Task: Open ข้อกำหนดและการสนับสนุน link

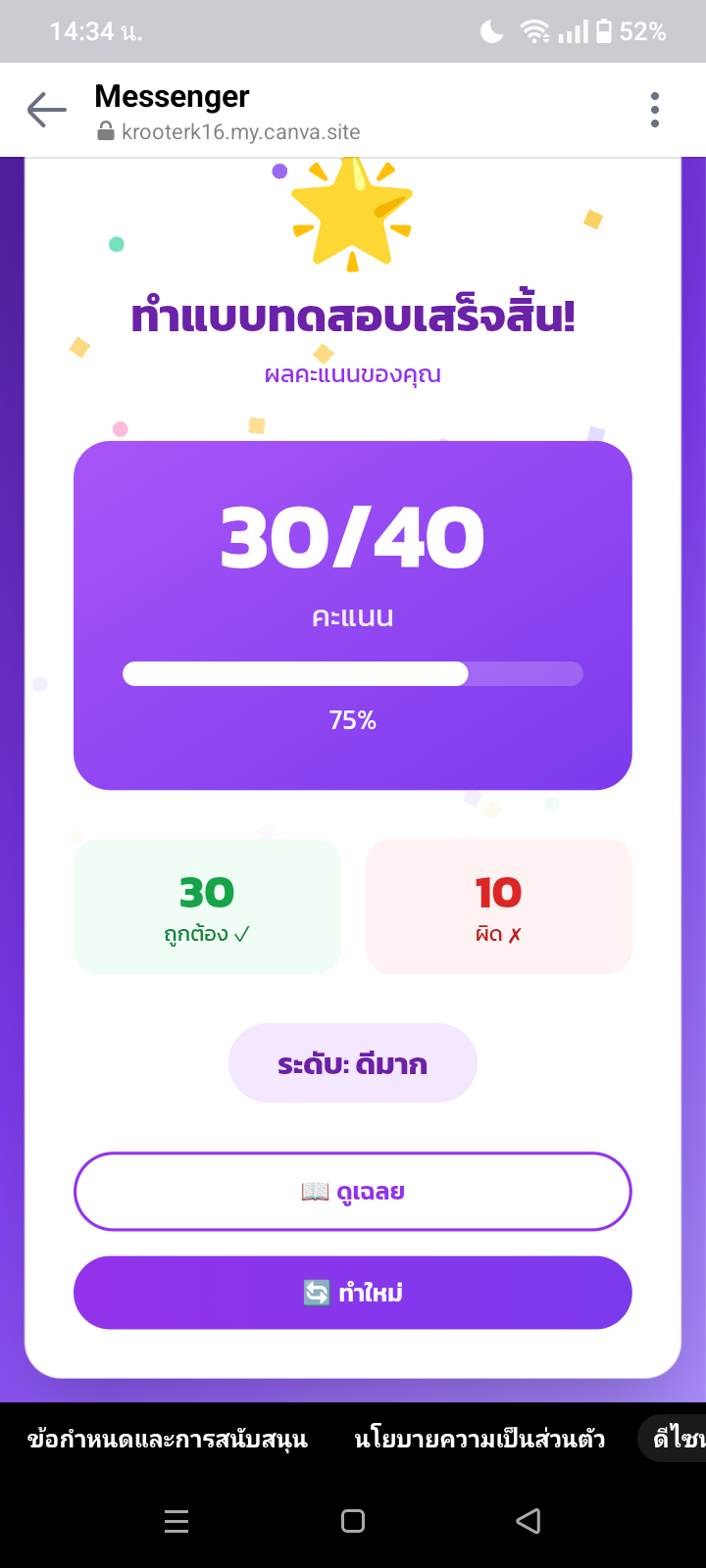Action: point(168,1440)
